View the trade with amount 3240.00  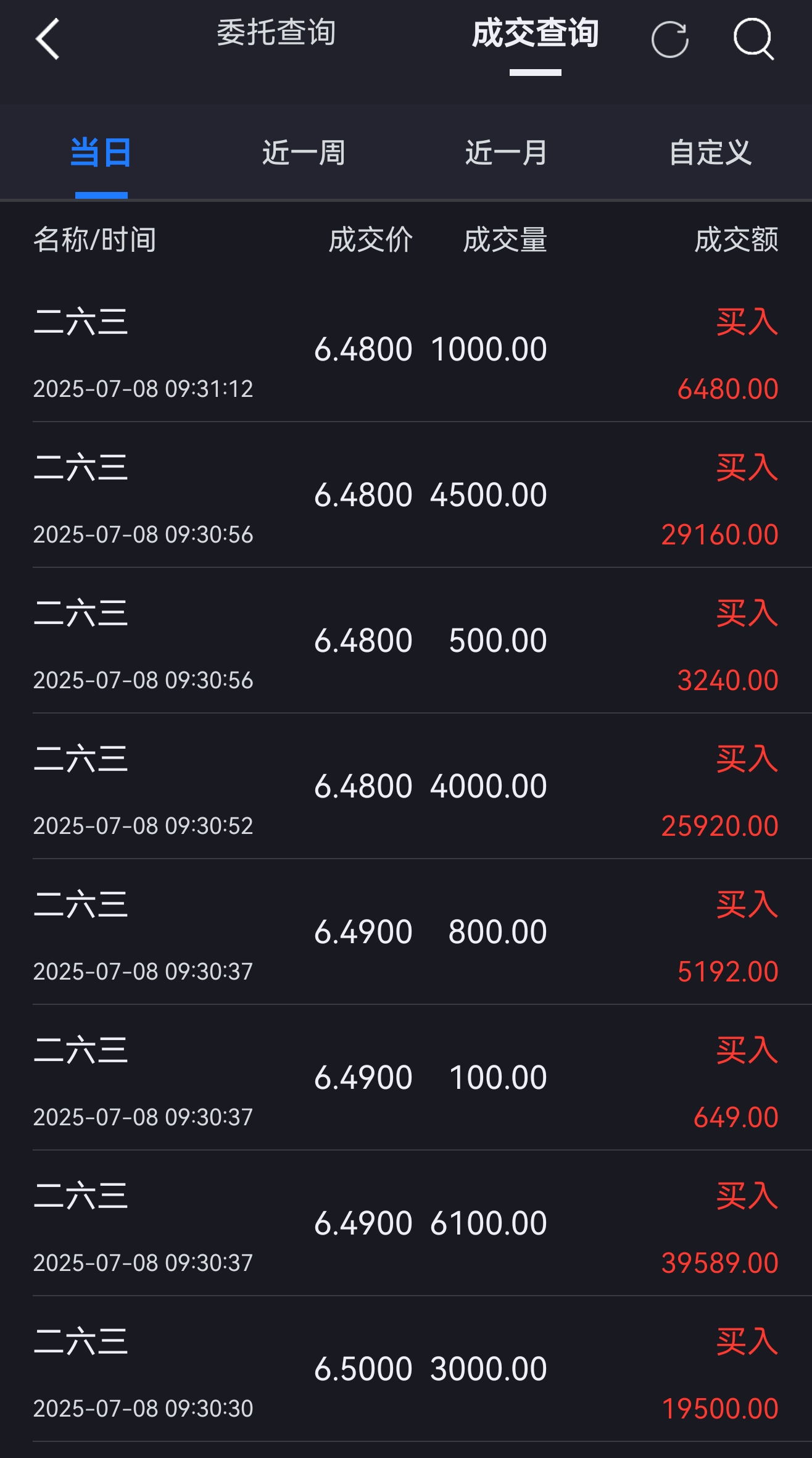tap(406, 641)
